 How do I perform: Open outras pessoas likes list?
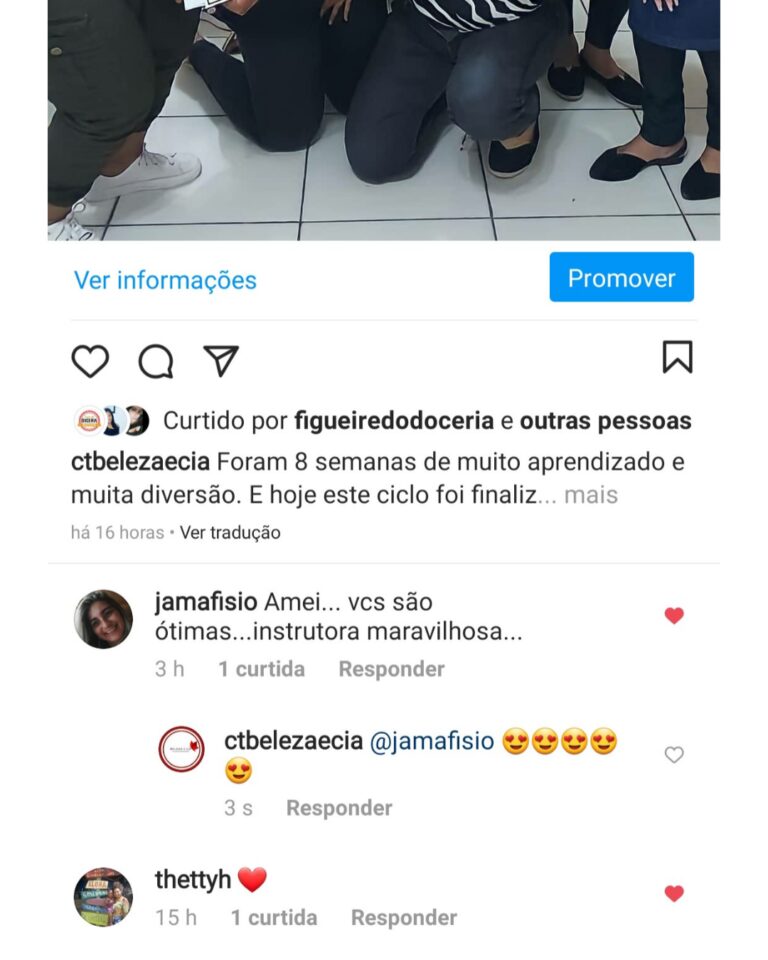(605, 421)
